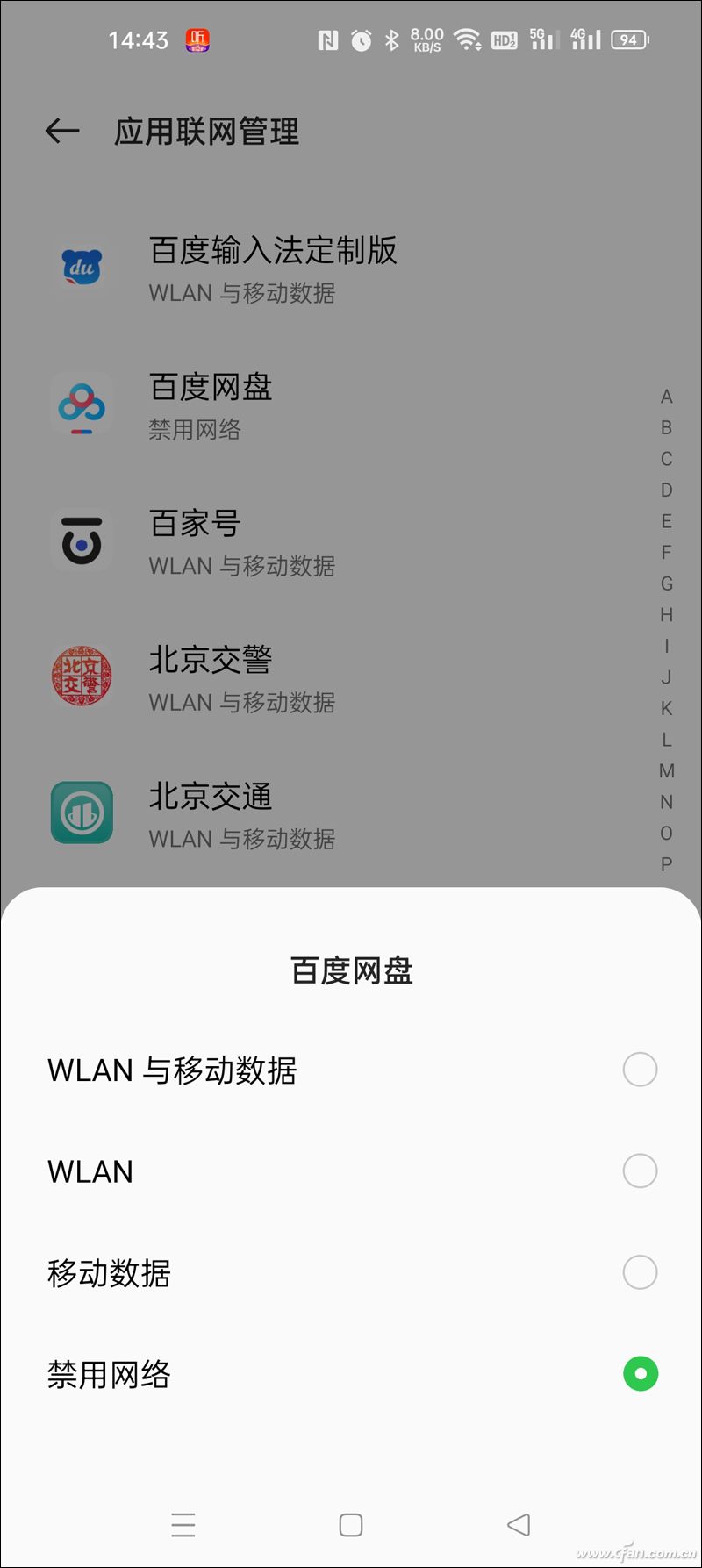Screen dimensions: 702x1568
Task: Tap the system back button
Action: click(x=519, y=1525)
